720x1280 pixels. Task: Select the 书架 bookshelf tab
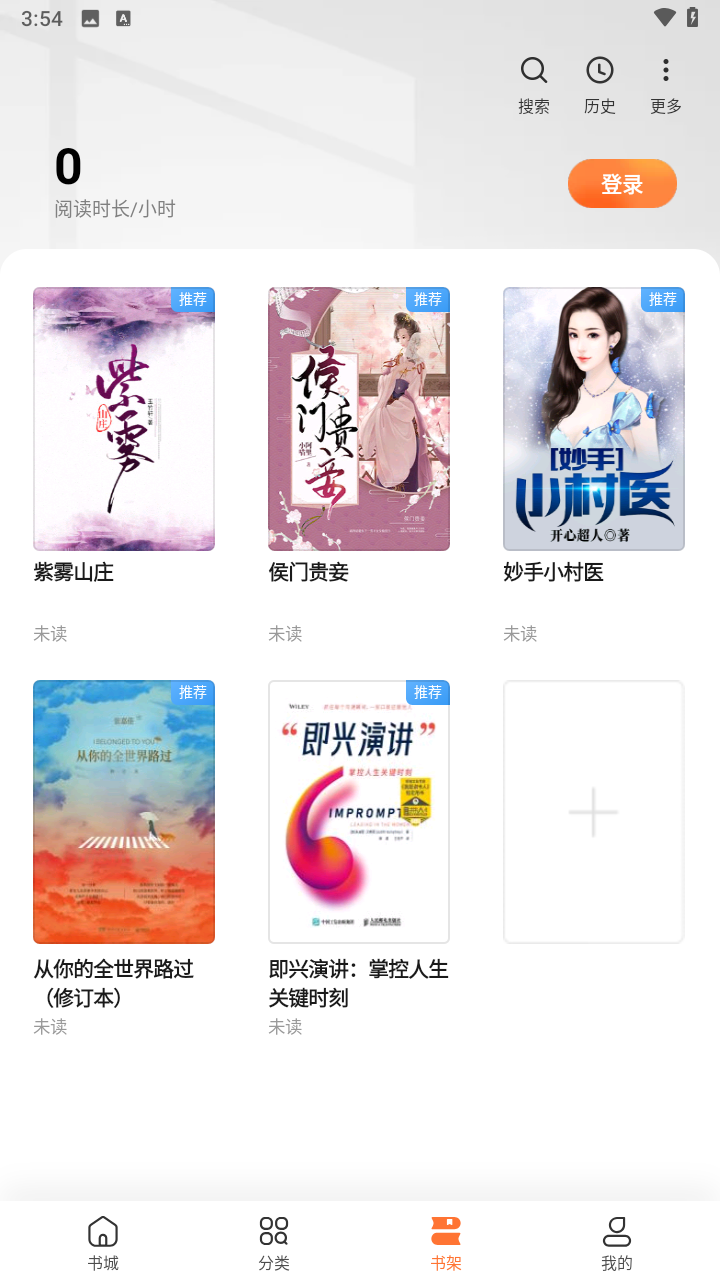pyautogui.click(x=446, y=1243)
